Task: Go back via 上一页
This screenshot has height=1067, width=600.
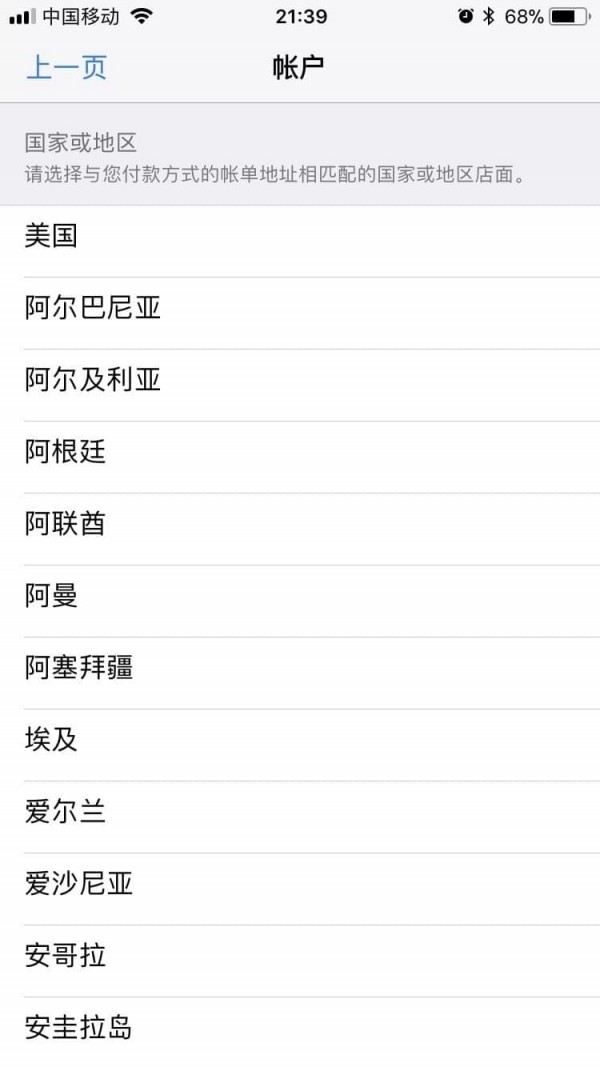Action: (x=66, y=68)
